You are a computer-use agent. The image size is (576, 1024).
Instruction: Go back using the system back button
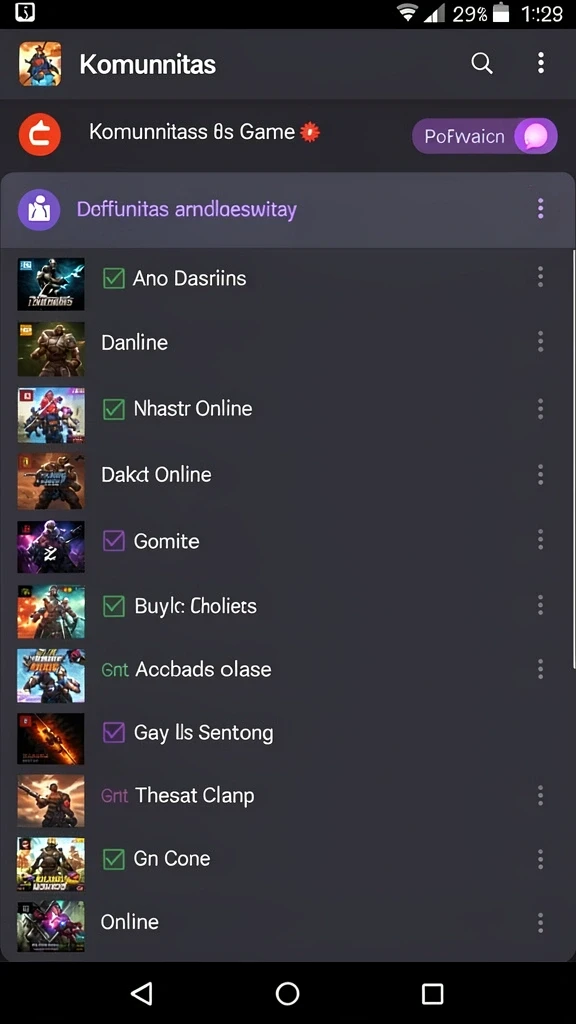pyautogui.click(x=142, y=993)
